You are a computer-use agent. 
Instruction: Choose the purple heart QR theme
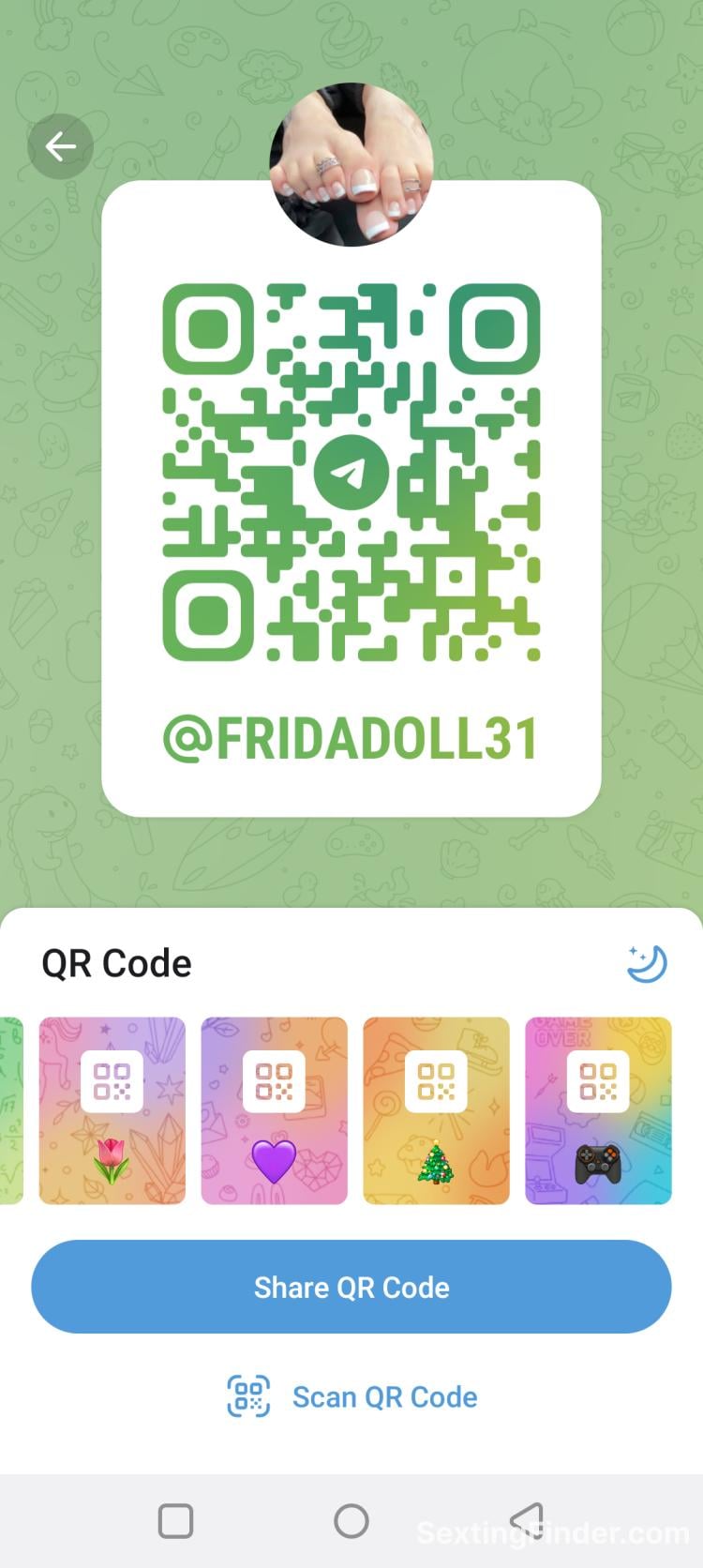click(x=274, y=1110)
